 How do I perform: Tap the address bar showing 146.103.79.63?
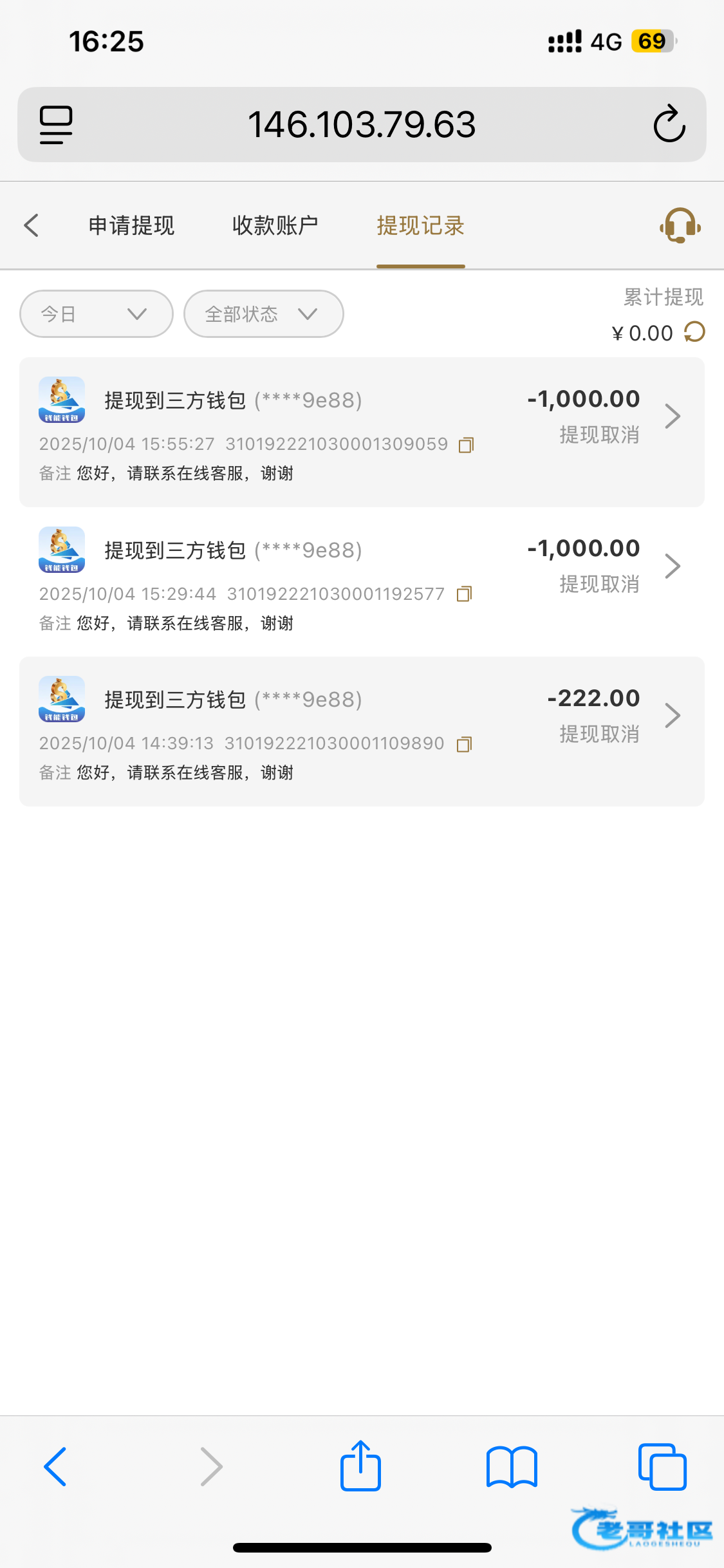point(362,124)
